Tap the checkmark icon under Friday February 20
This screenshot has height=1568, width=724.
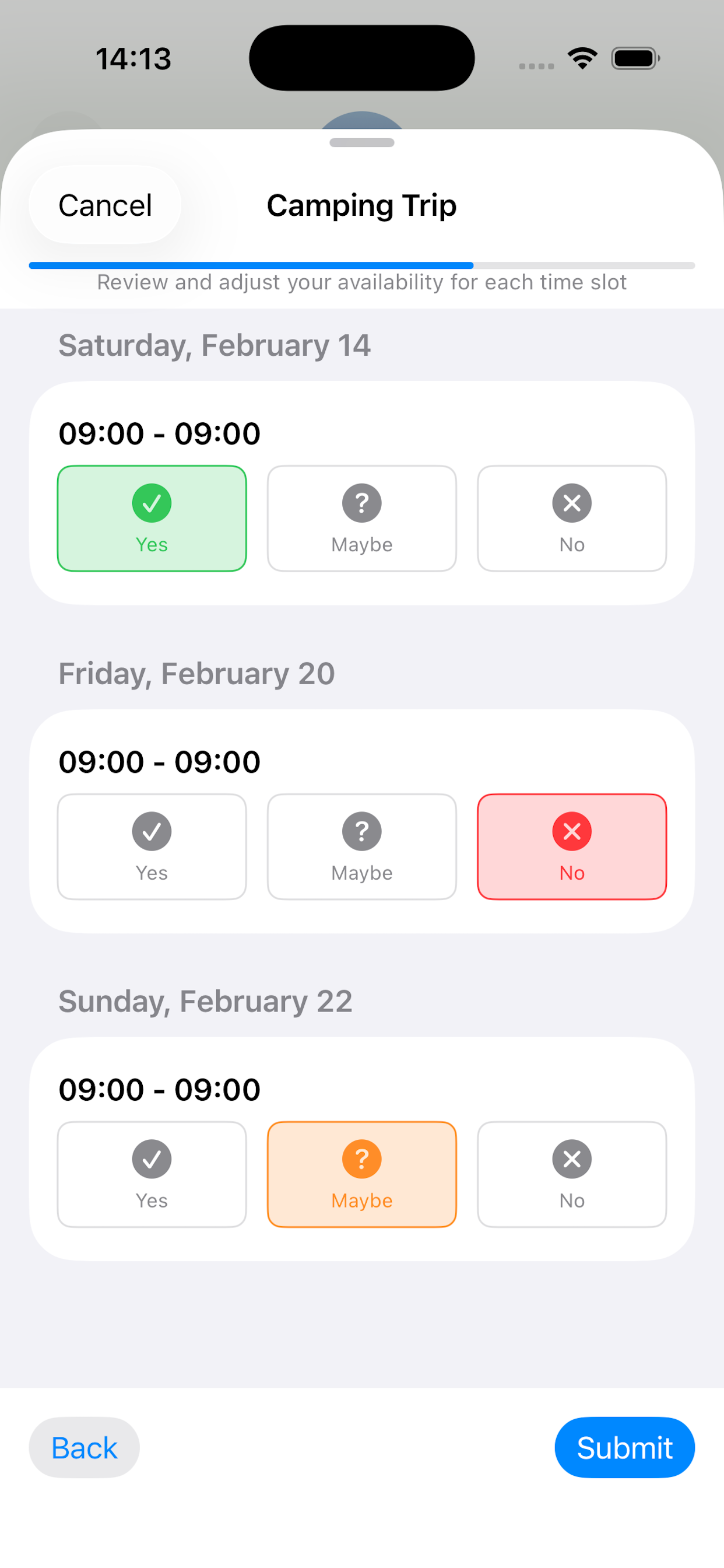click(x=152, y=831)
